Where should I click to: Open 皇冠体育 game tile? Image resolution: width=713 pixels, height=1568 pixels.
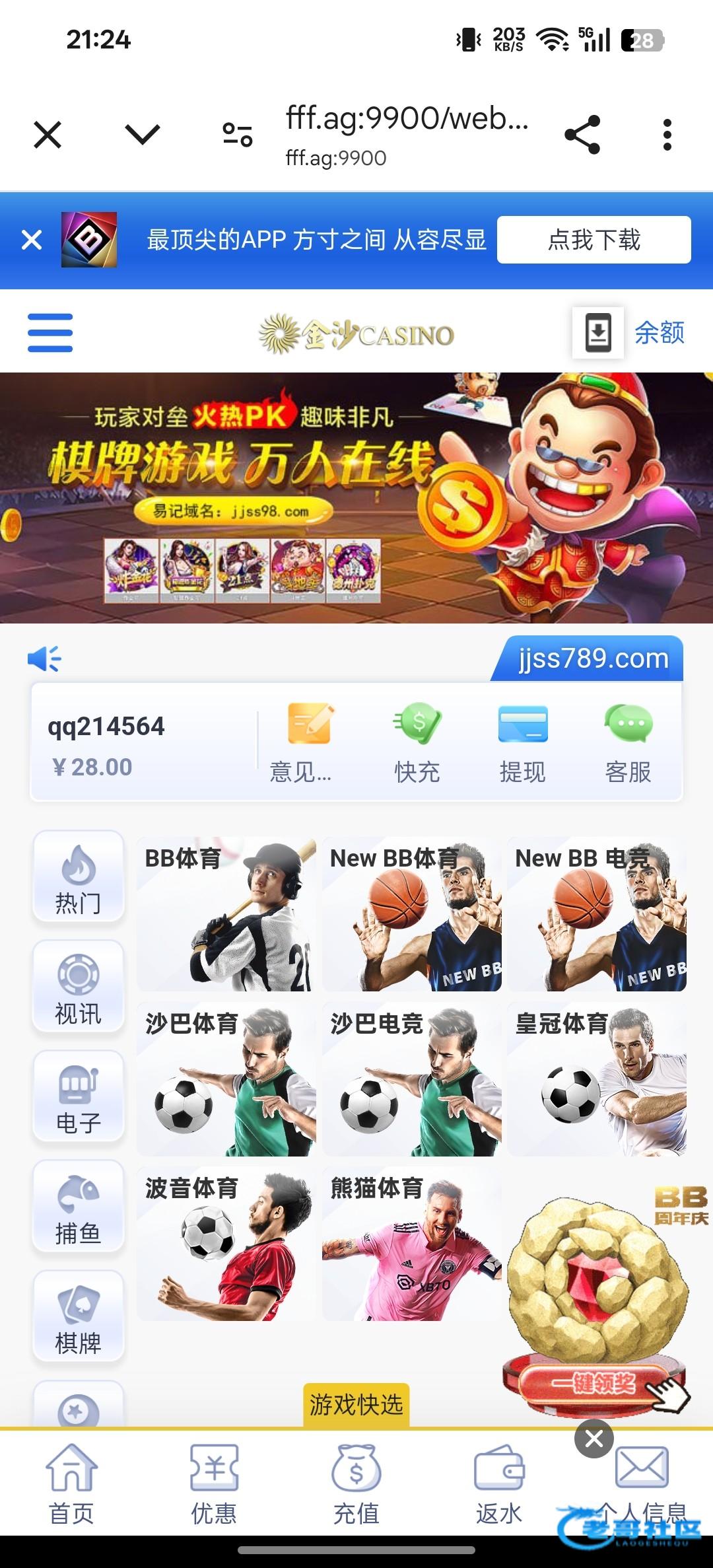597,1079
